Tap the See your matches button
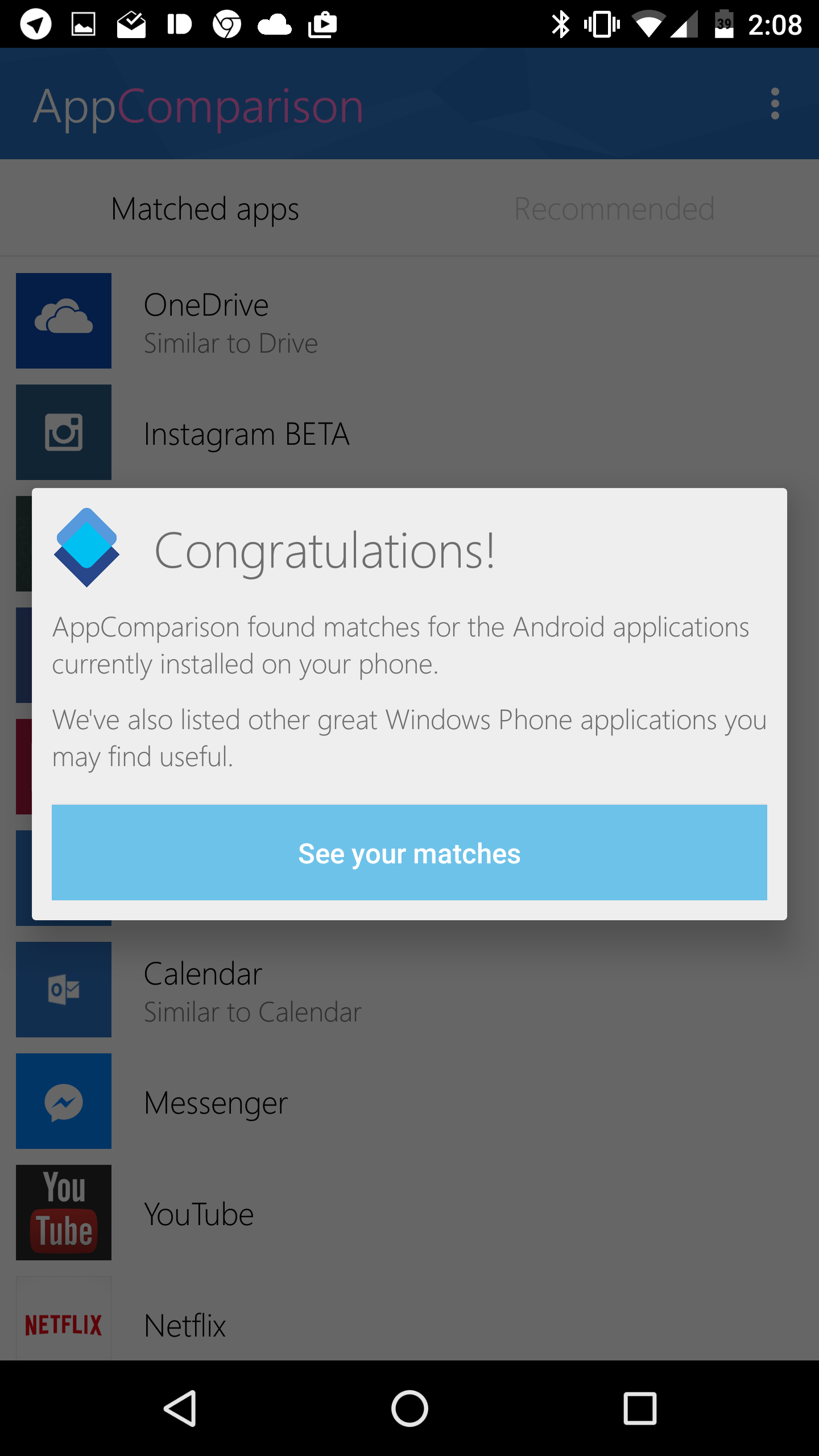This screenshot has width=819, height=1456. [x=409, y=852]
